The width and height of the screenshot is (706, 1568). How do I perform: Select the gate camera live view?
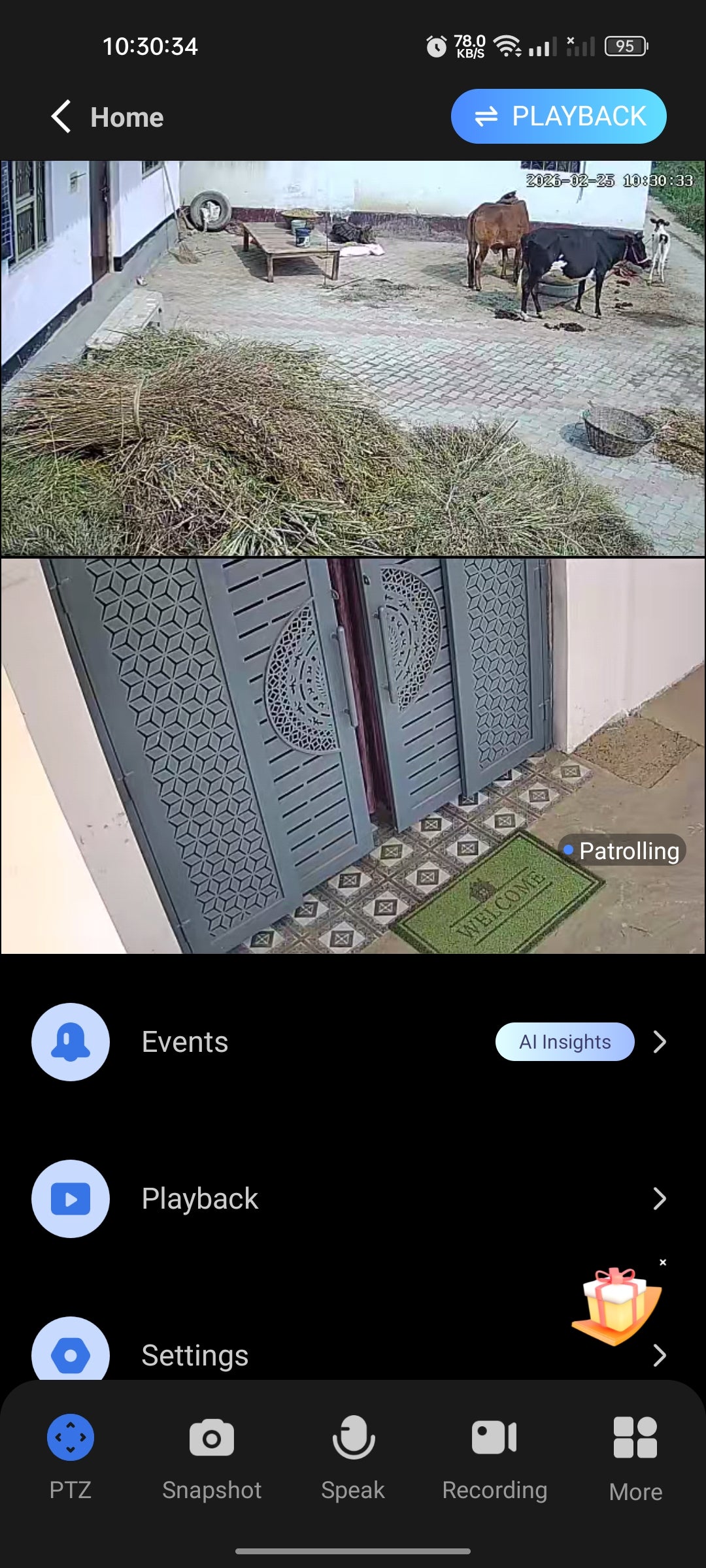[x=353, y=755]
